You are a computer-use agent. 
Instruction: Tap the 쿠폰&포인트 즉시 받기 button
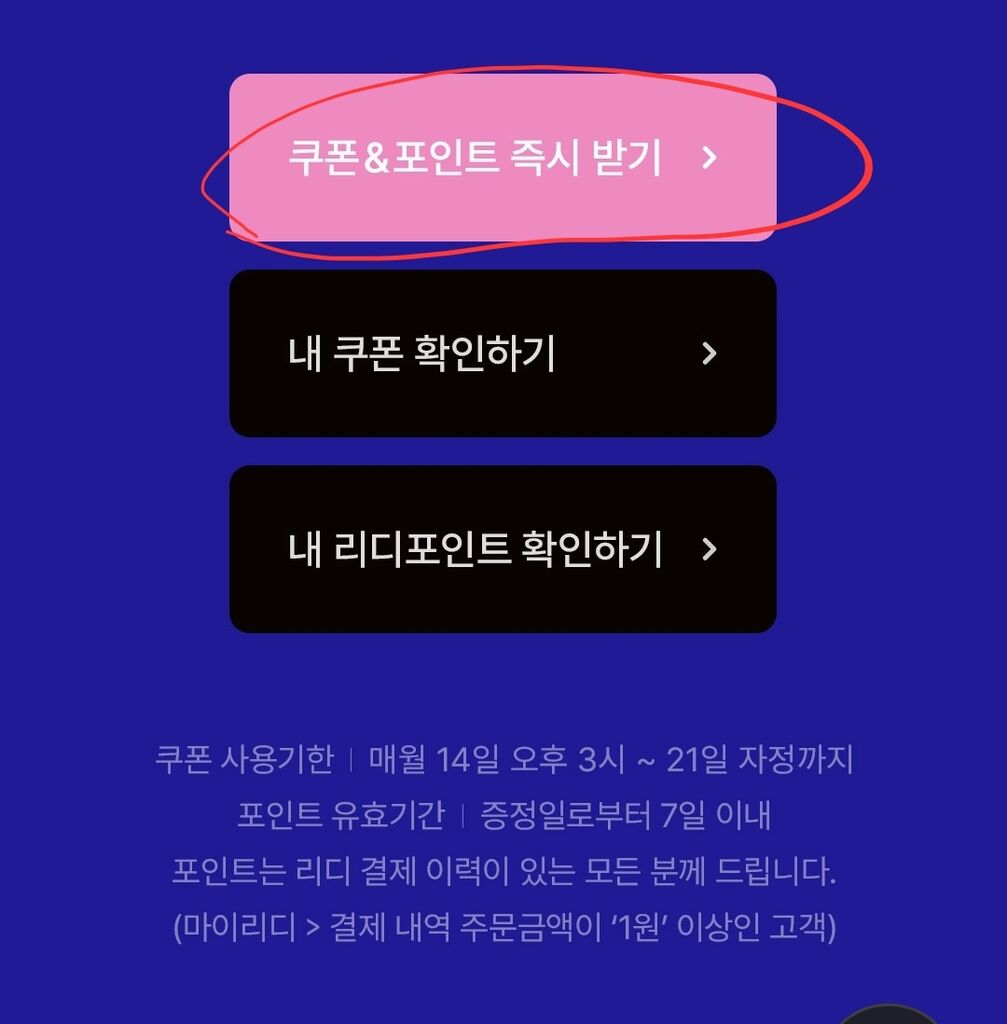503,157
